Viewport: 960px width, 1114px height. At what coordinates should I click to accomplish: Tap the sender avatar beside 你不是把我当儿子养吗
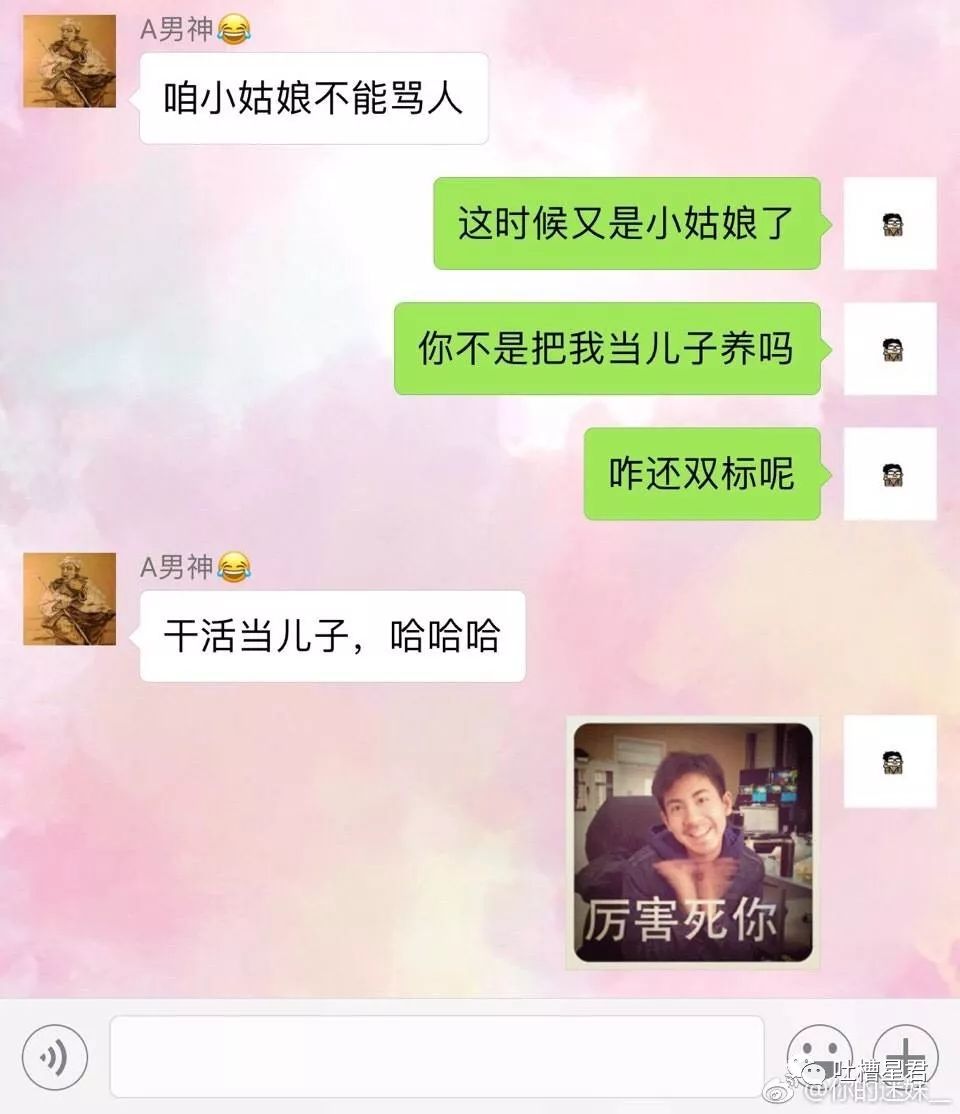[x=890, y=349]
